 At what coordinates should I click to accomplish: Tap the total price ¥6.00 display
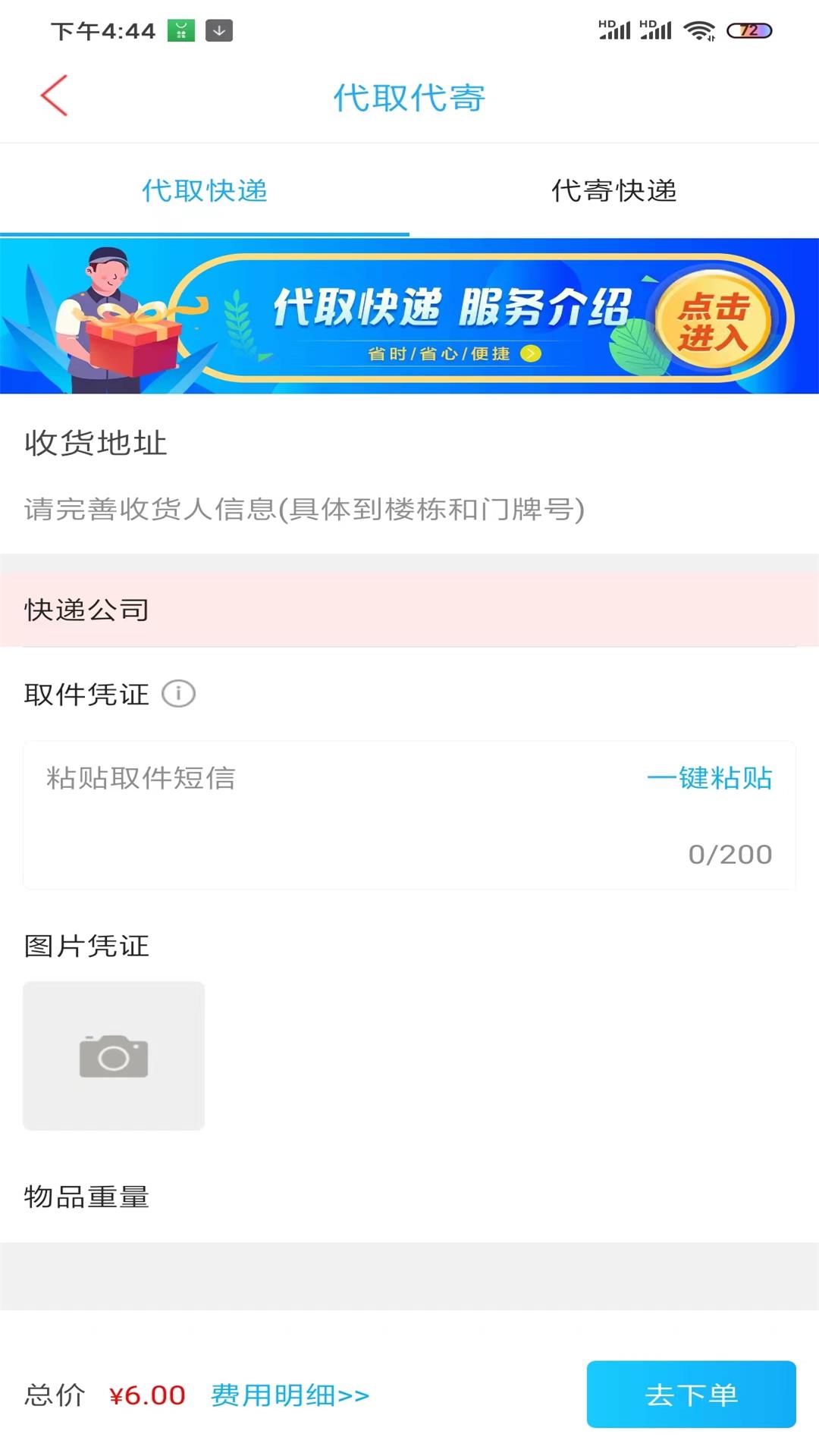click(146, 1394)
